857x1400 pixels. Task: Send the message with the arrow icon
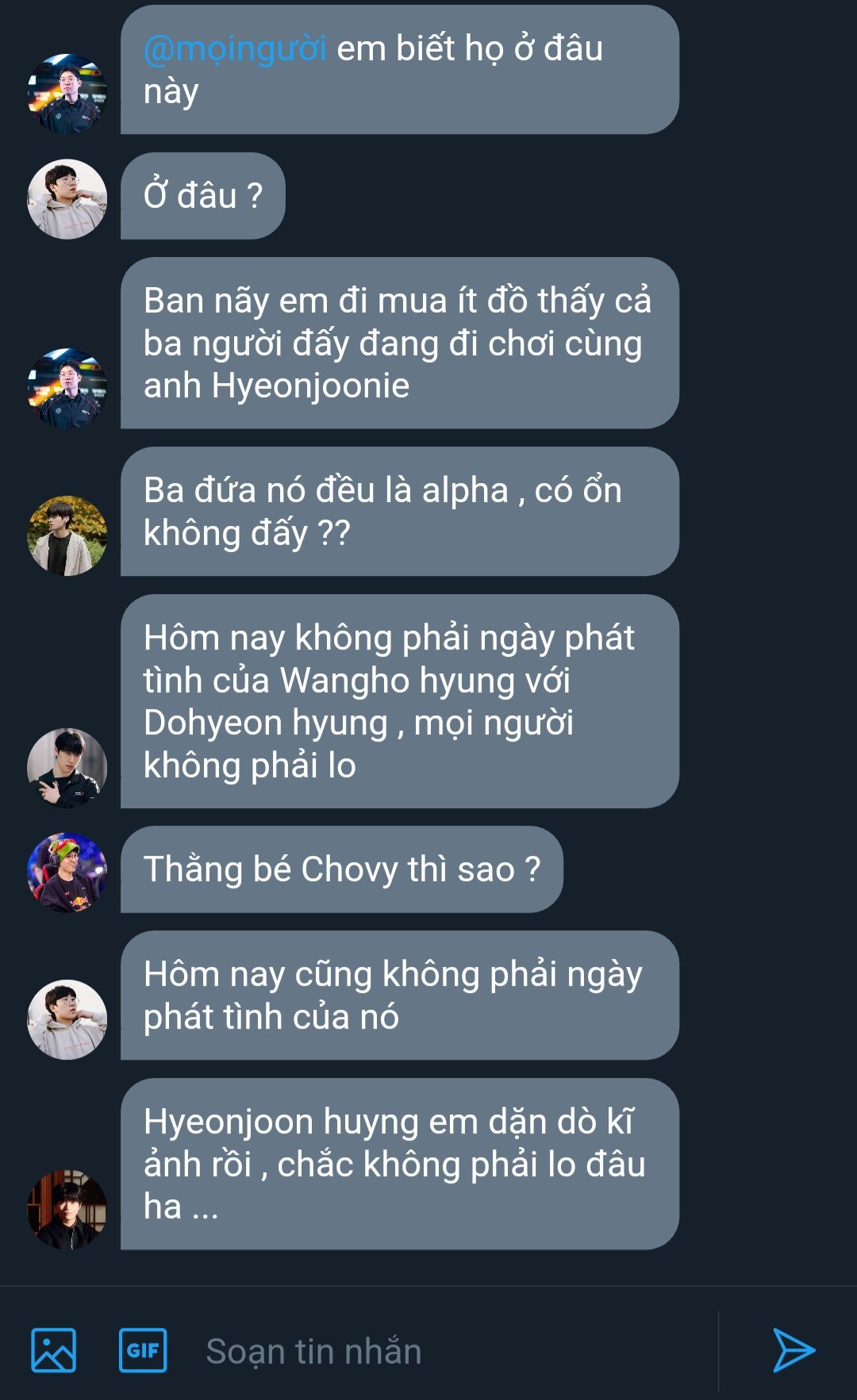pos(794,1350)
